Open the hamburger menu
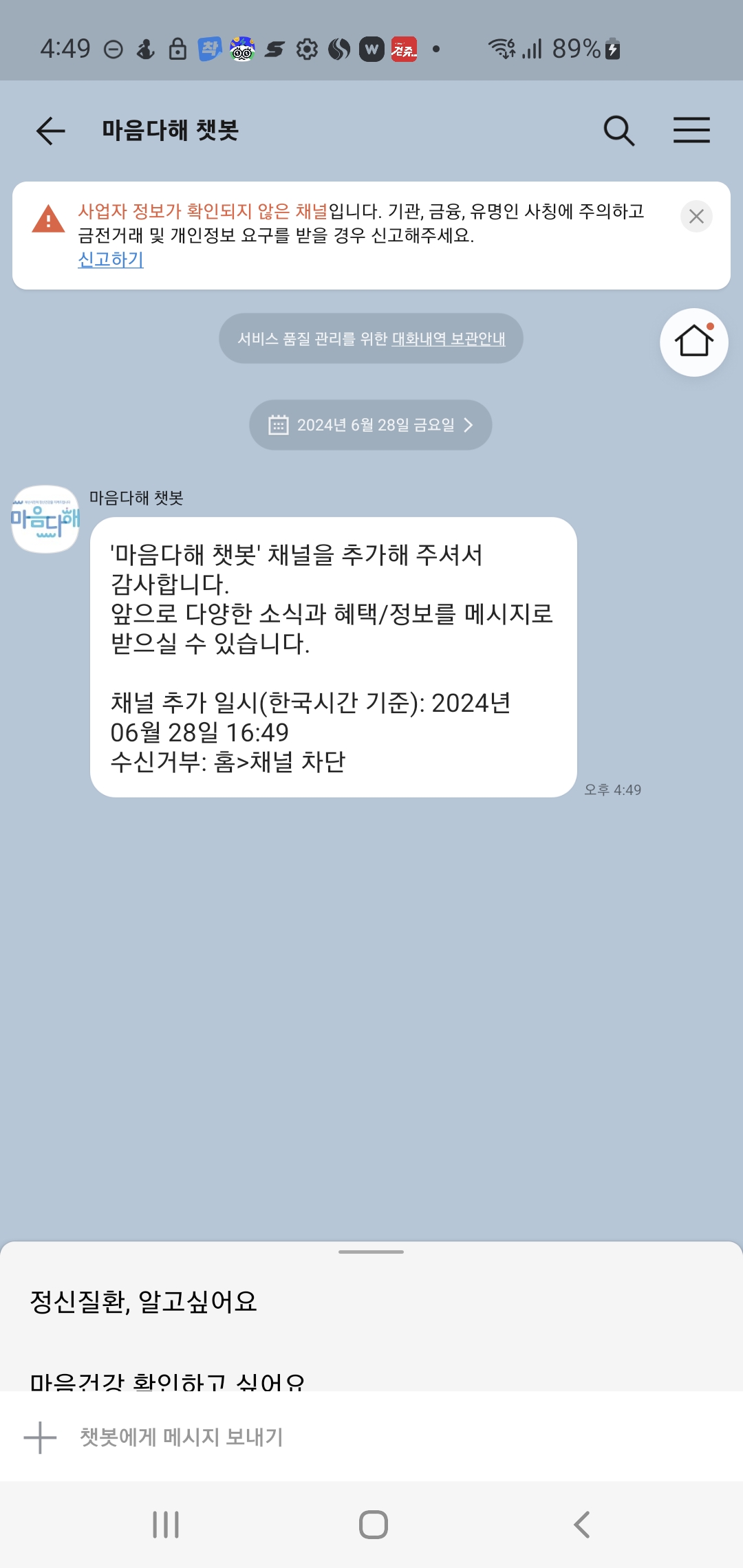This screenshot has height=1568, width=743. click(x=691, y=130)
